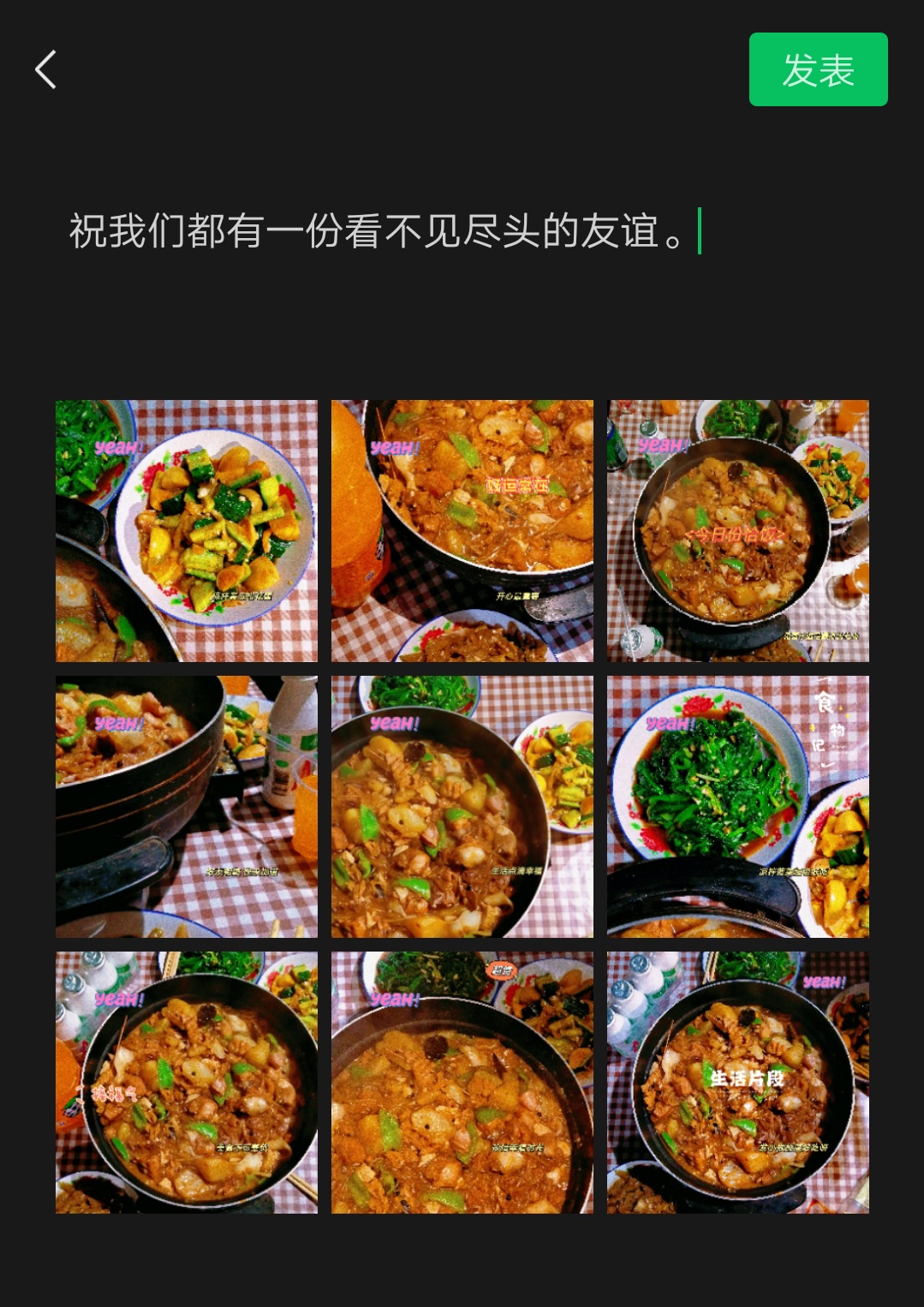Preview the side-view photo of the black pot
Image resolution: width=924 pixels, height=1307 pixels.
[x=187, y=807]
